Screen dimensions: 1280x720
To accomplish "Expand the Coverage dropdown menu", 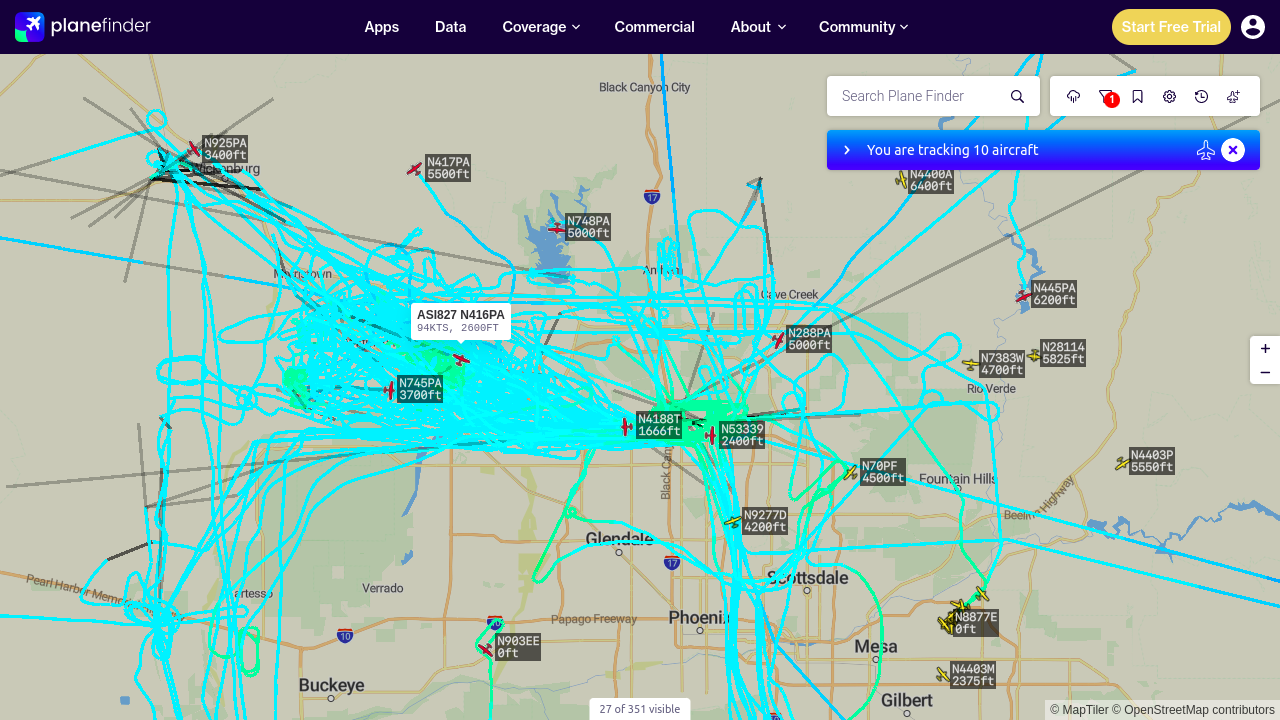I will click(541, 27).
